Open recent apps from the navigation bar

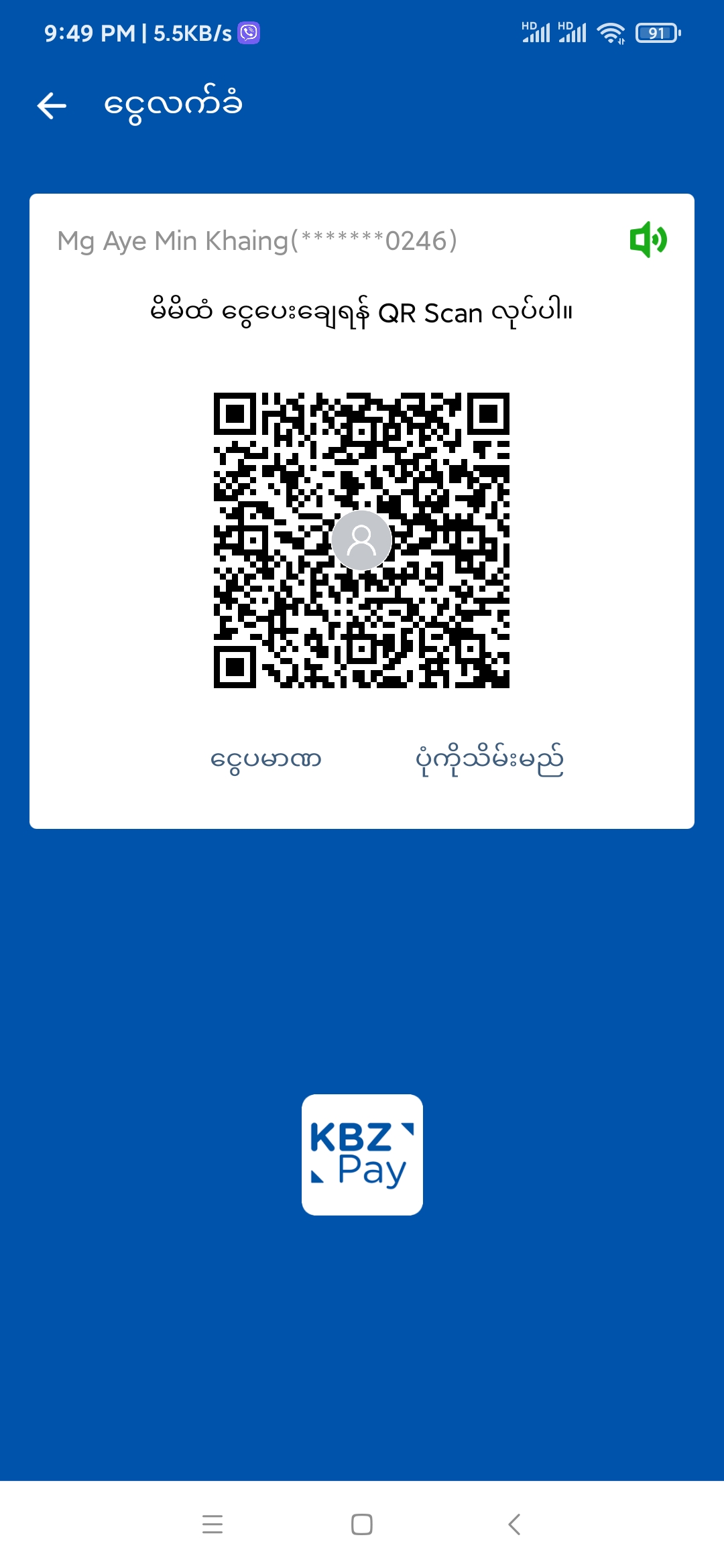(213, 1524)
